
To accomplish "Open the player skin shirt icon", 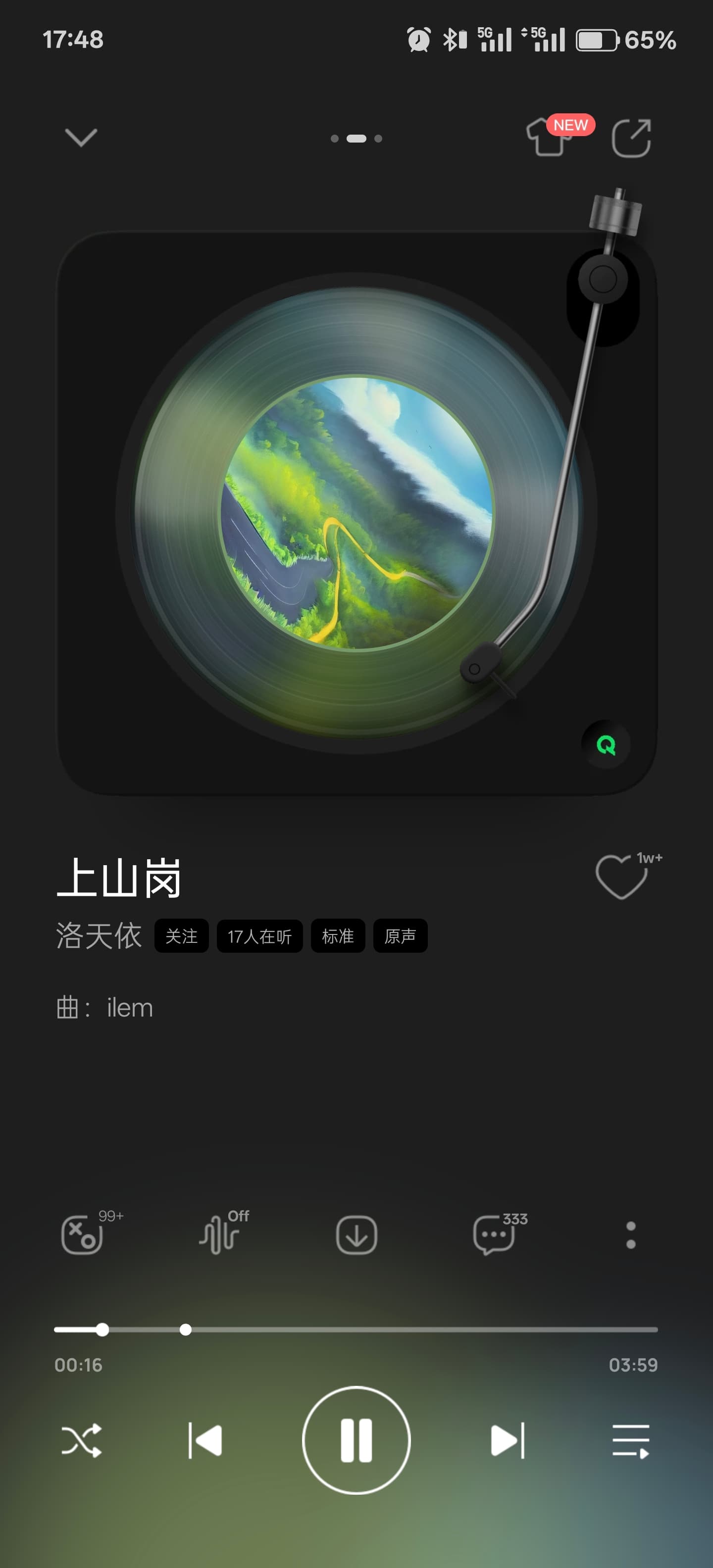I will (x=549, y=138).
